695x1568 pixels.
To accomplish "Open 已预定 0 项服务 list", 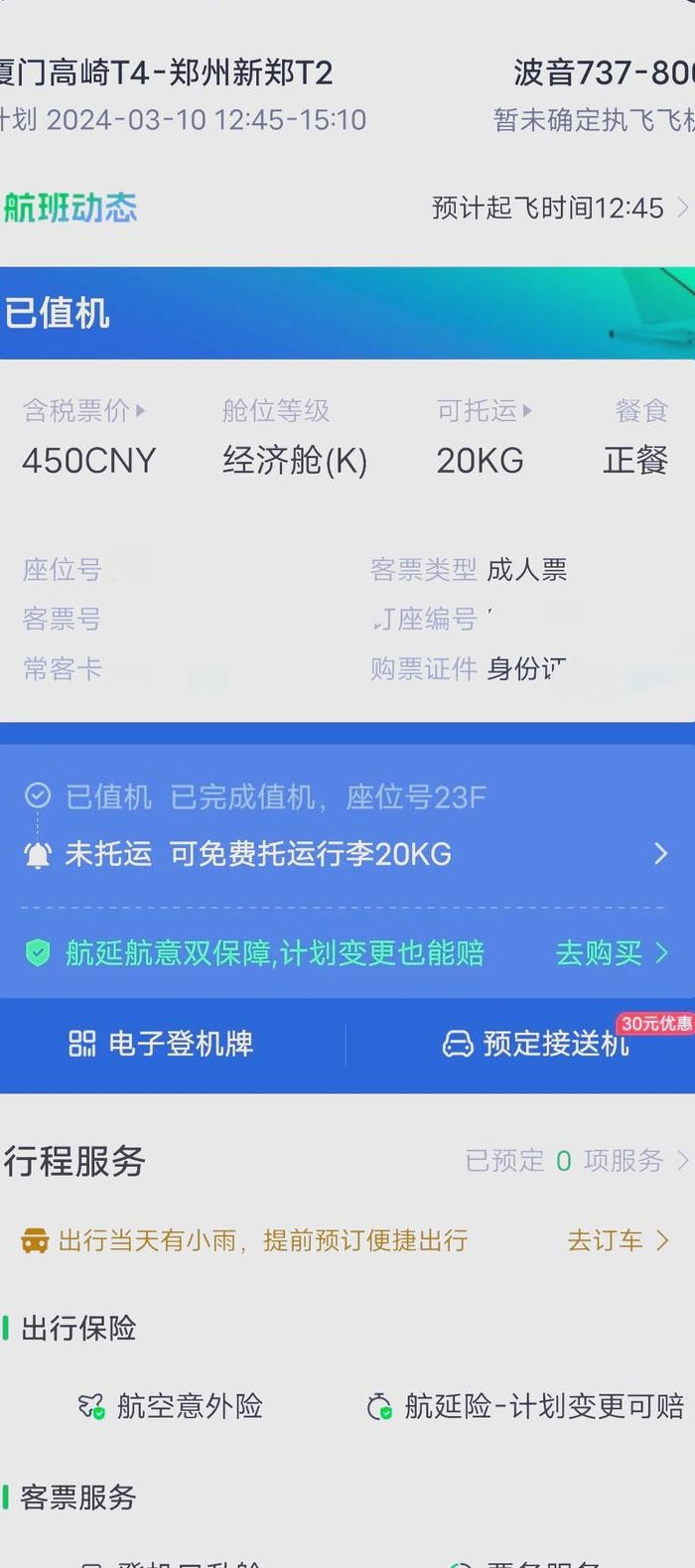I will [577, 1160].
